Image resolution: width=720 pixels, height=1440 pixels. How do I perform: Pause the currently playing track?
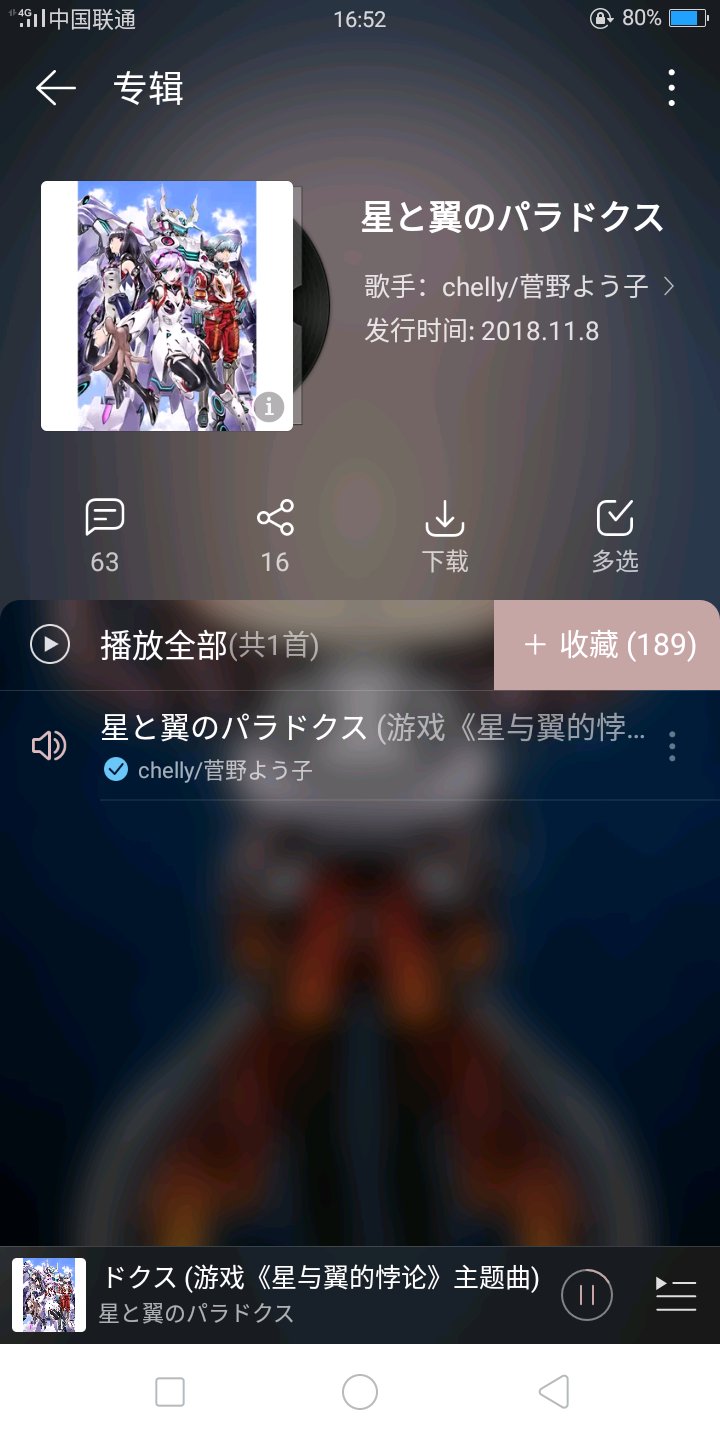(x=587, y=1295)
